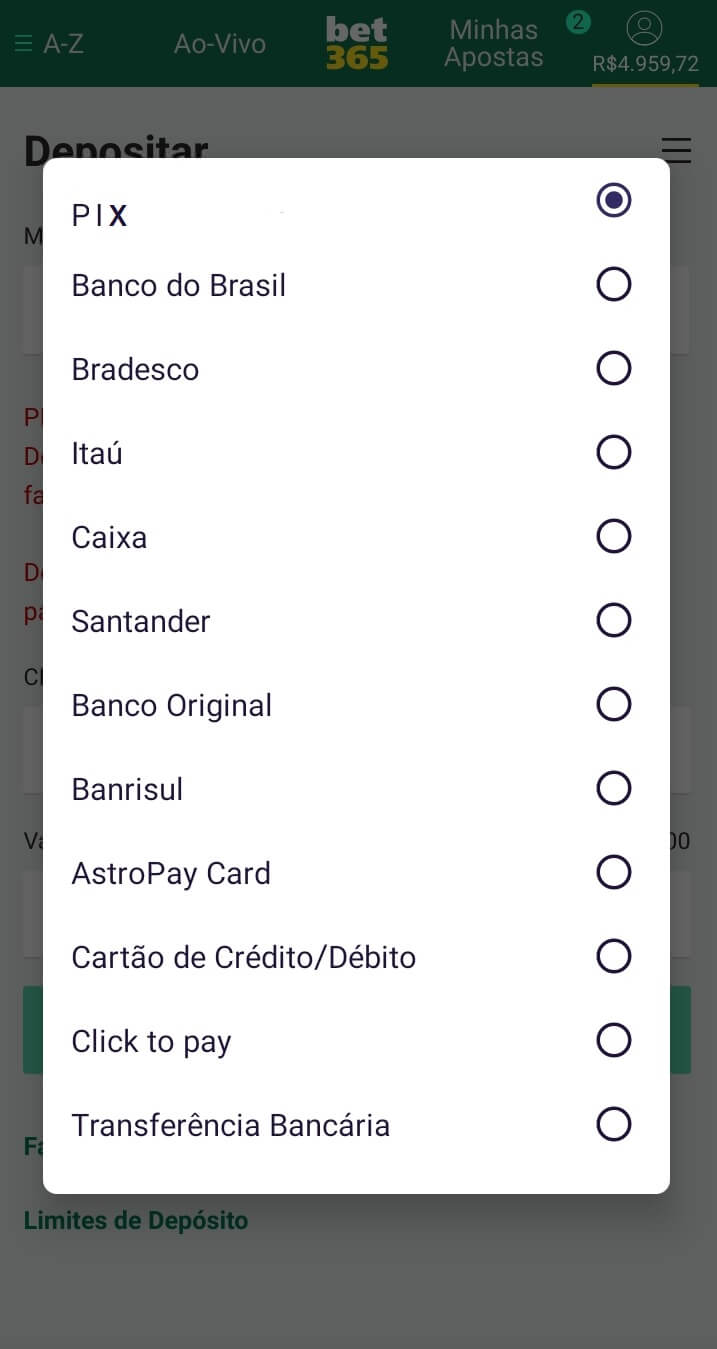Choose Click to pay

click(356, 1041)
